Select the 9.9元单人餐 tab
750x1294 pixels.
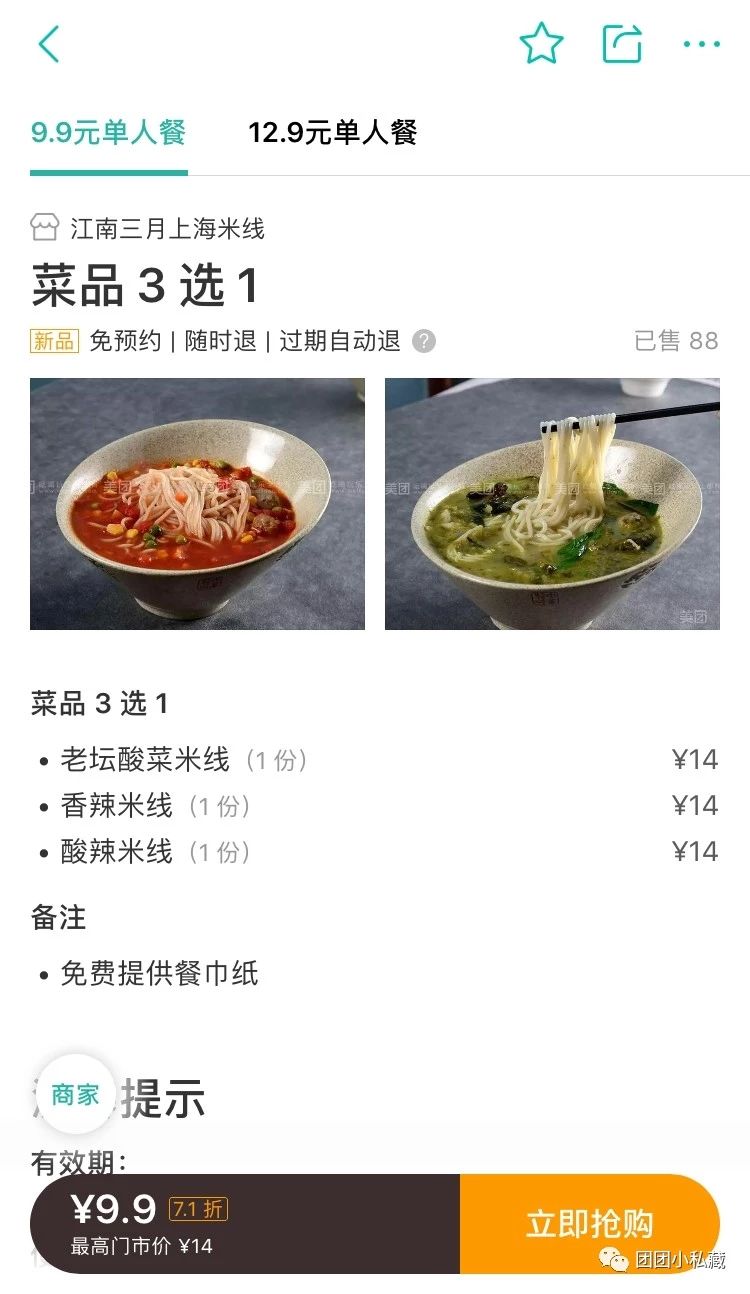point(108,131)
